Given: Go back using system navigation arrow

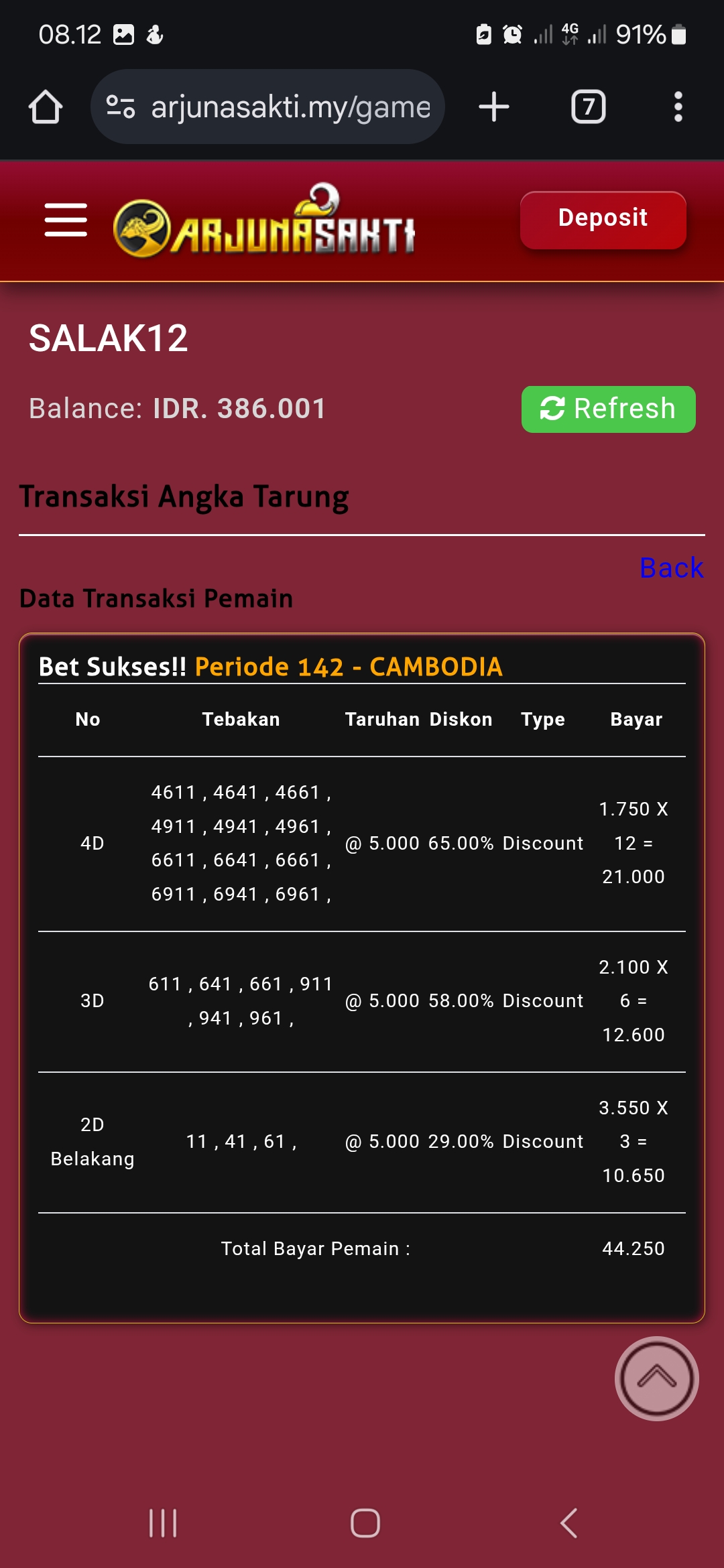Looking at the screenshot, I should pos(568,1523).
